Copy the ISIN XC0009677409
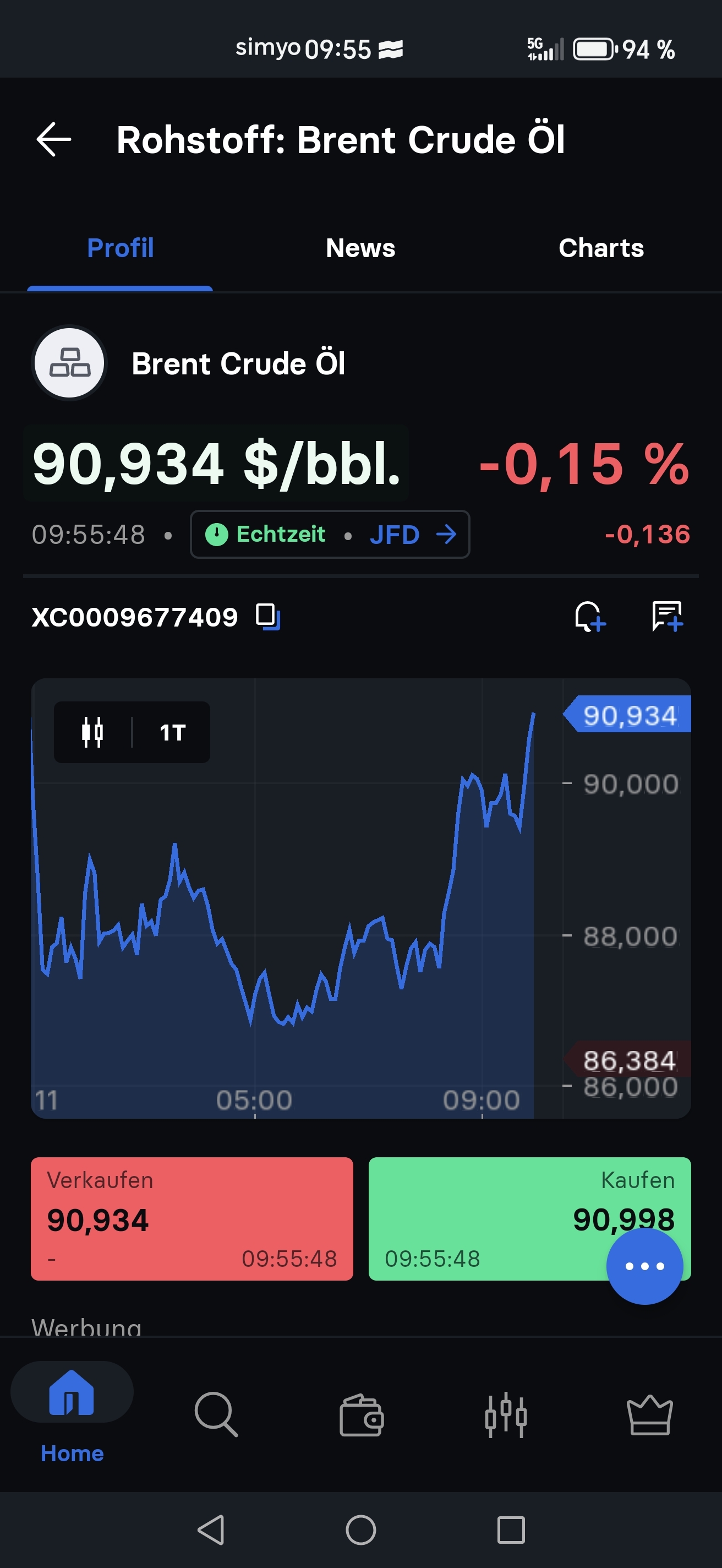The image size is (722, 1568). [x=267, y=616]
